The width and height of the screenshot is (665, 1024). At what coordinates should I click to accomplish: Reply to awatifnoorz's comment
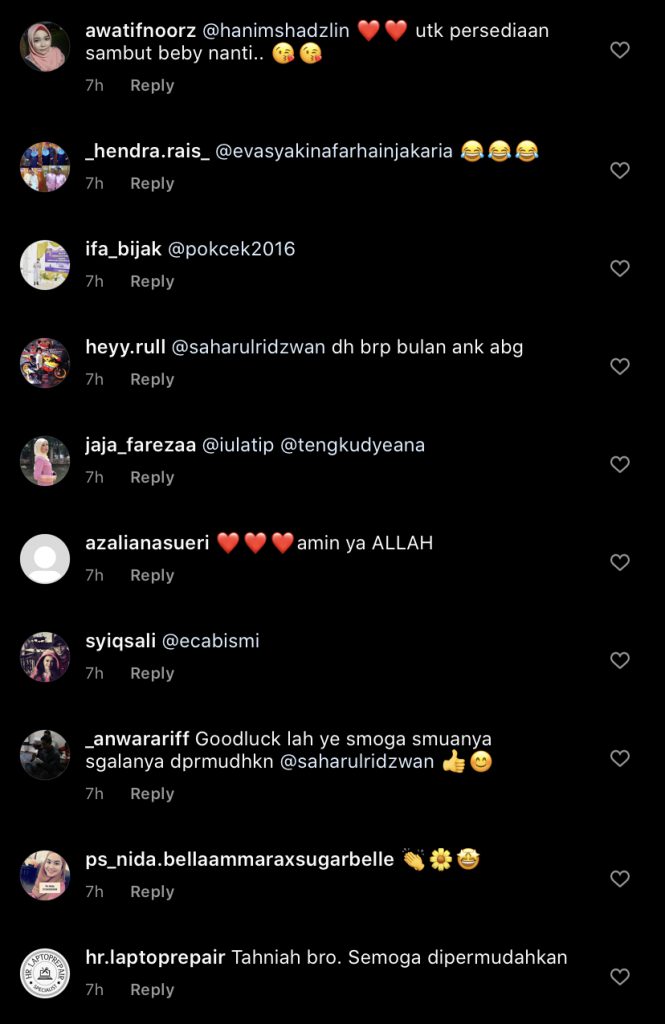152,86
